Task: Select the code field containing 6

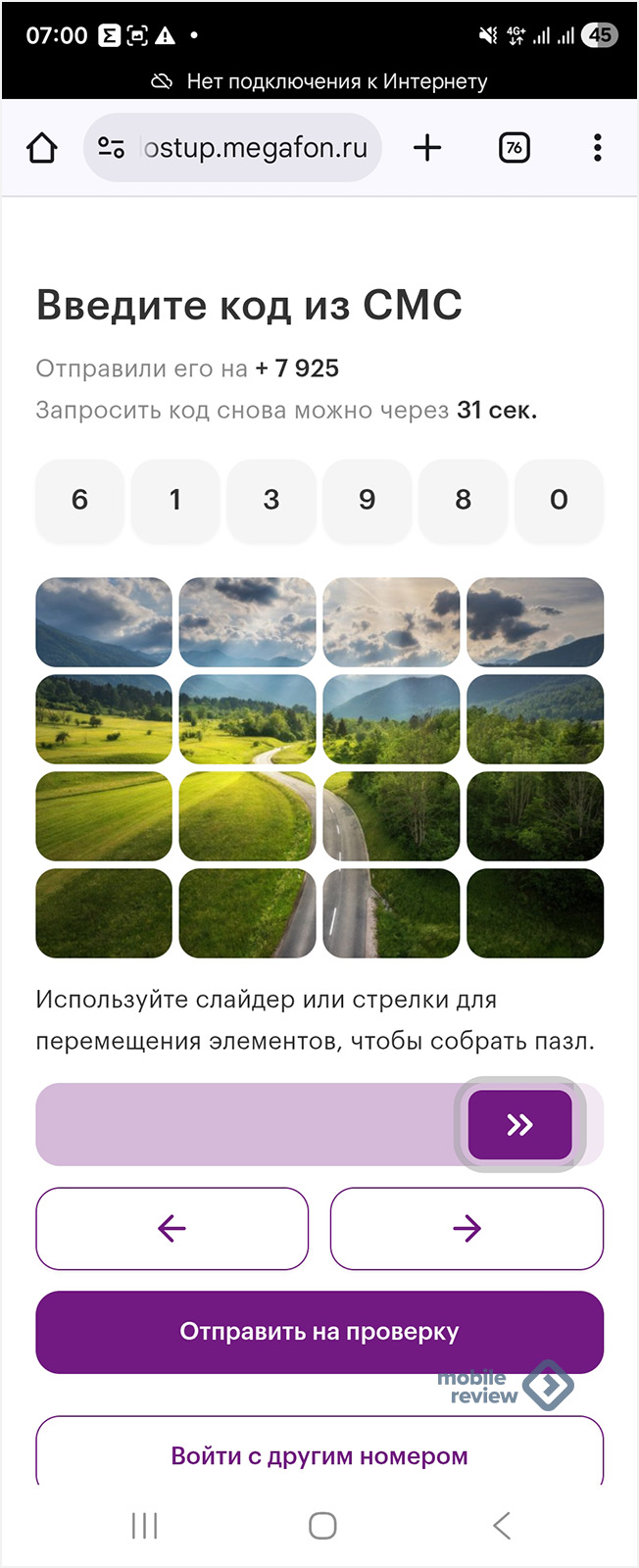Action: pyautogui.click(x=80, y=500)
